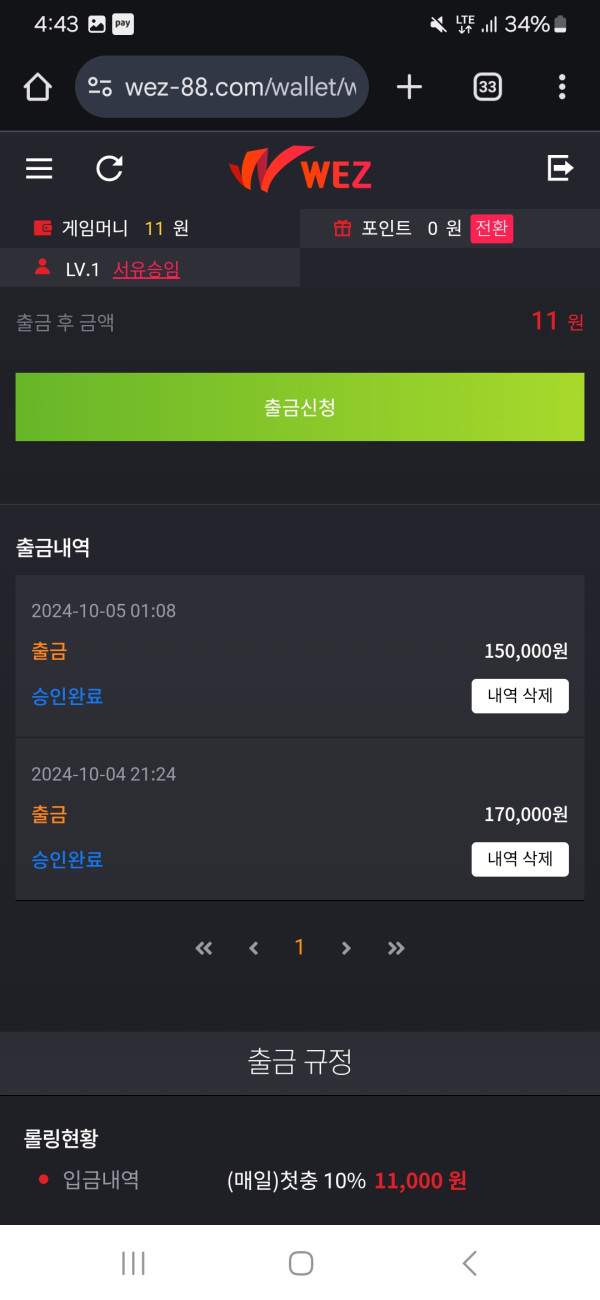600x1300 pixels.
Task: Go to the next history page
Action: coord(346,948)
